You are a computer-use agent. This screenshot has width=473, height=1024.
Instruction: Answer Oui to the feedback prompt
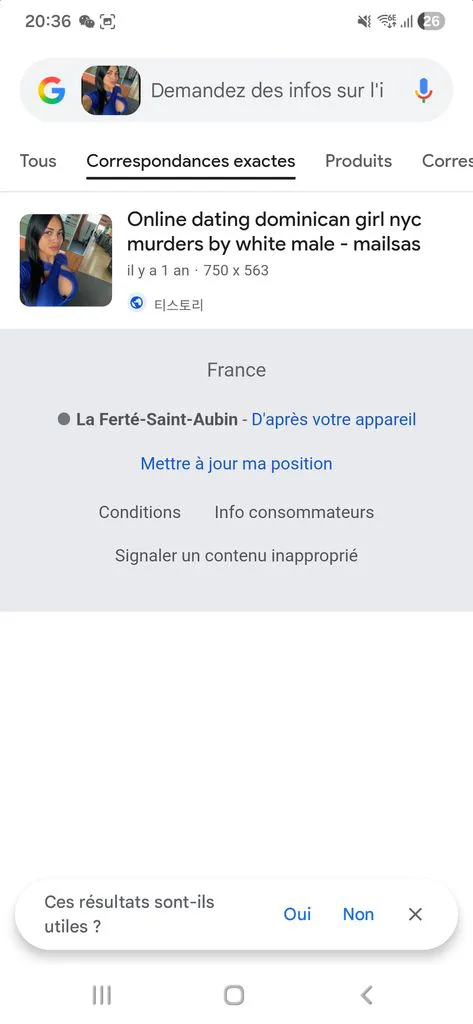tap(297, 914)
